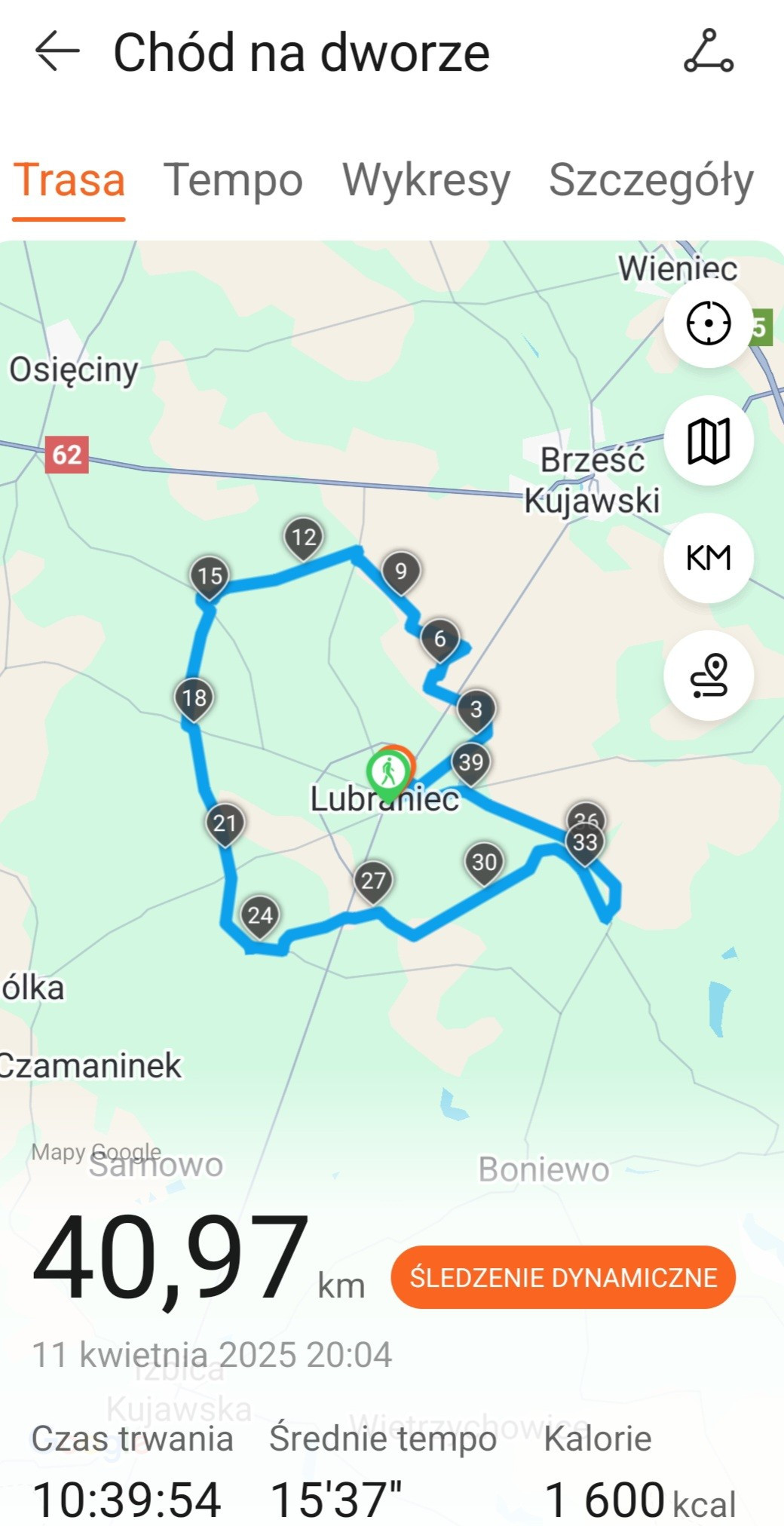The image size is (784, 1526).
Task: Toggle the KM distance markers
Action: 708,558
